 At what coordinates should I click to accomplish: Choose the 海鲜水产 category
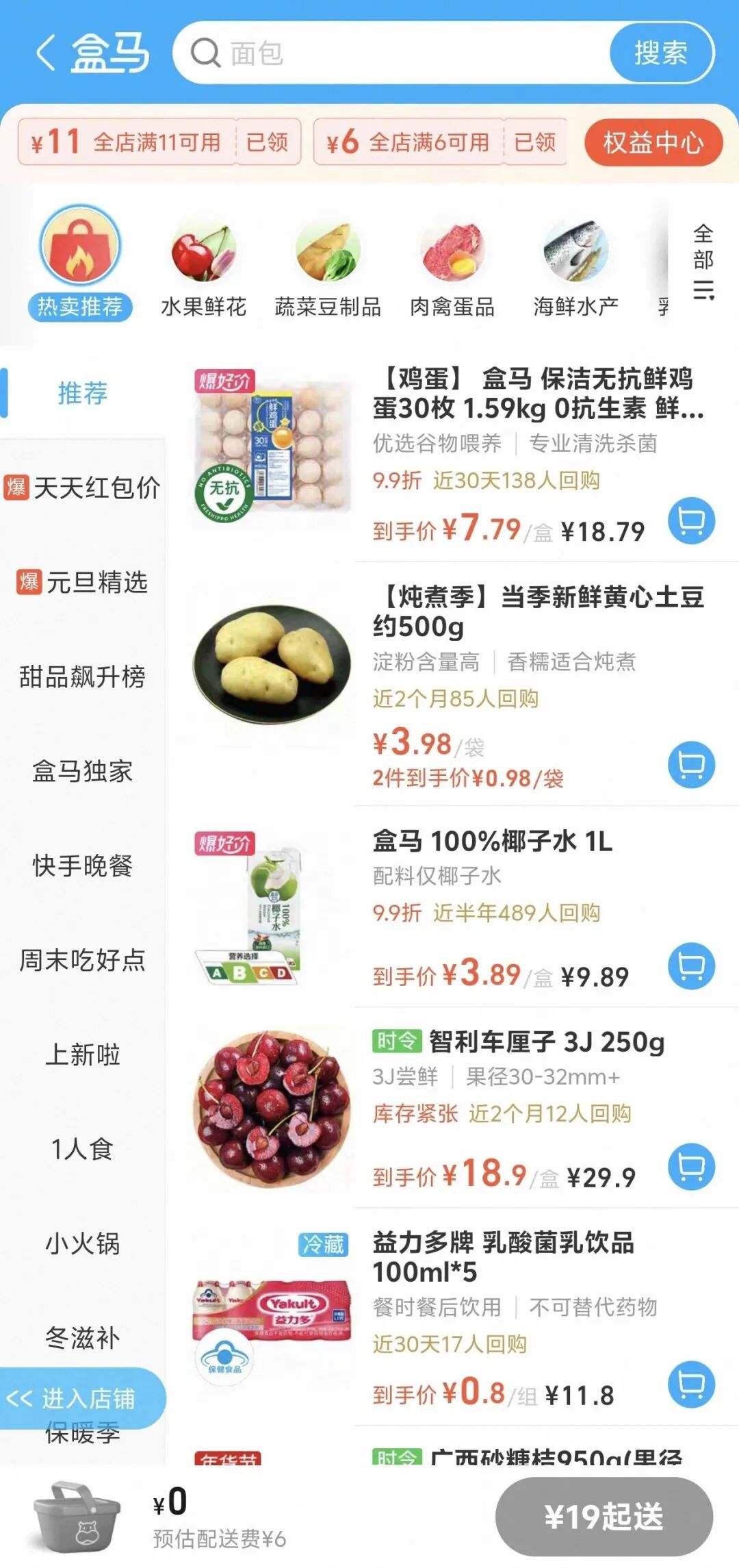pos(575,264)
